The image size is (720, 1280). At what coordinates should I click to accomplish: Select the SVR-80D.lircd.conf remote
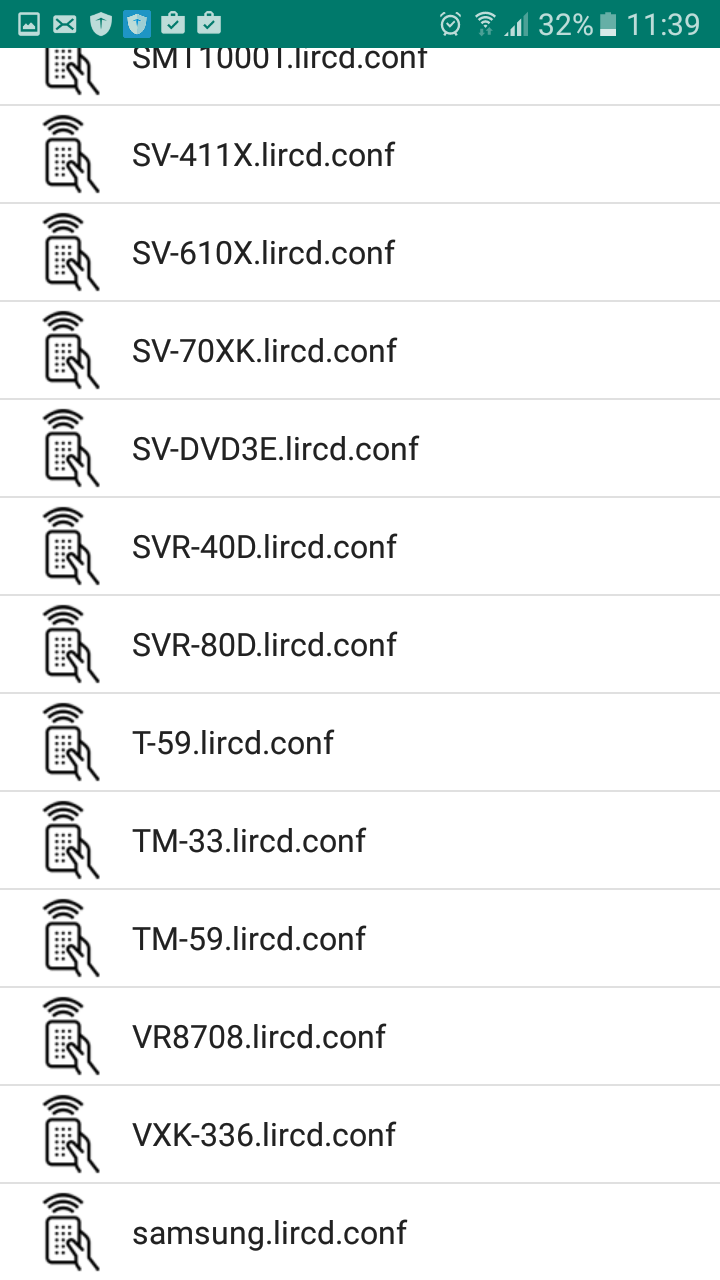click(360, 645)
